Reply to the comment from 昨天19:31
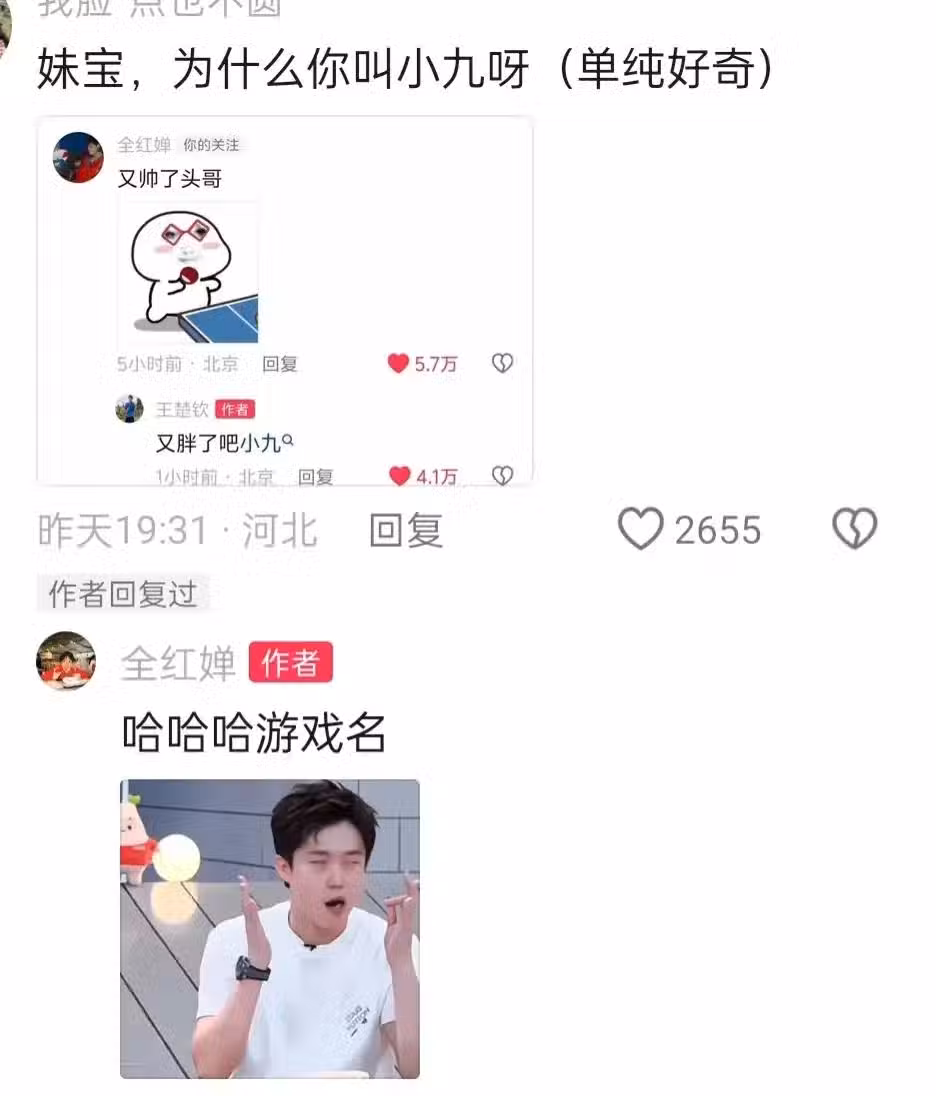The height and width of the screenshot is (1096, 936). coord(405,530)
